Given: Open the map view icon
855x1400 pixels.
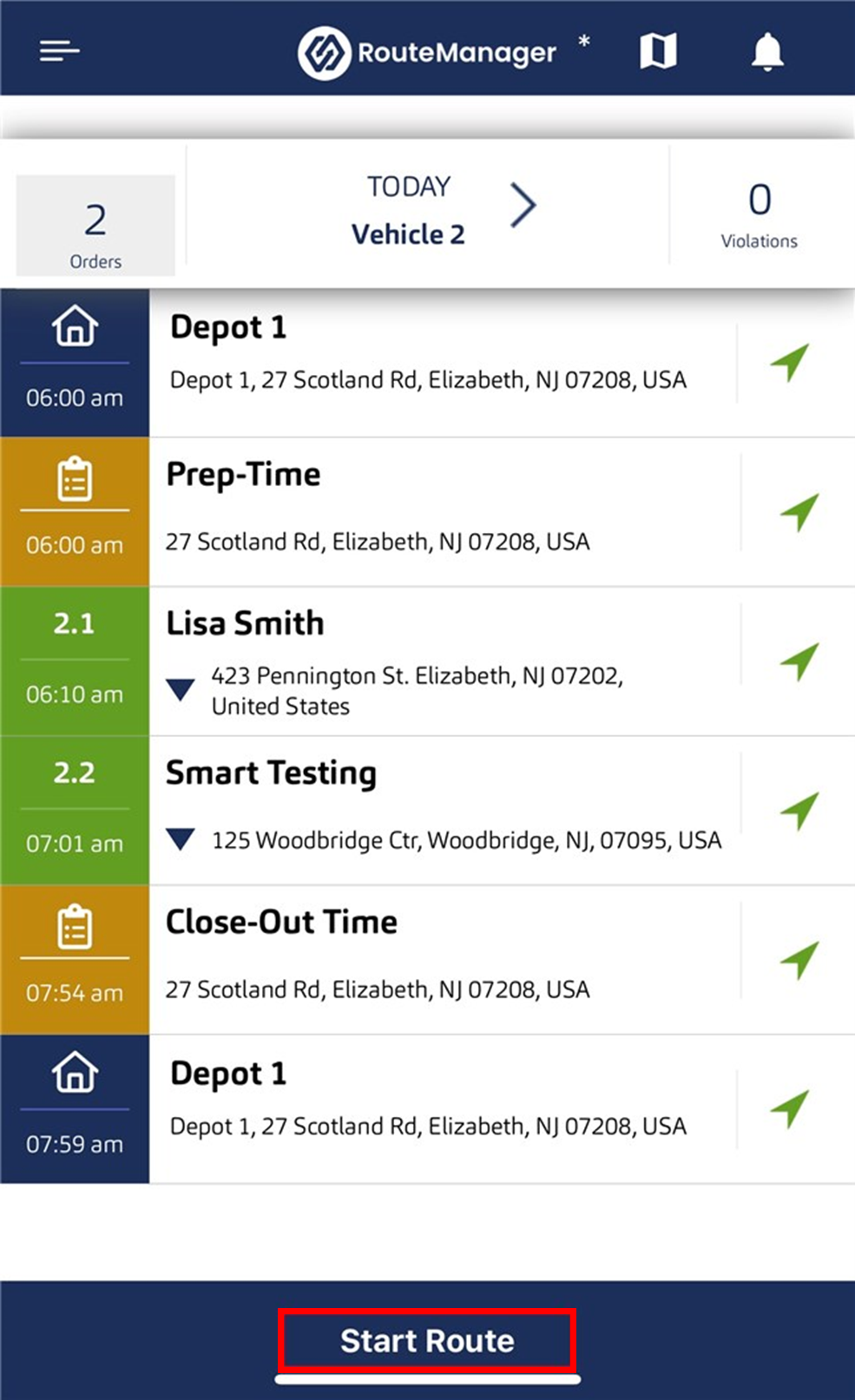Looking at the screenshot, I should [658, 50].
